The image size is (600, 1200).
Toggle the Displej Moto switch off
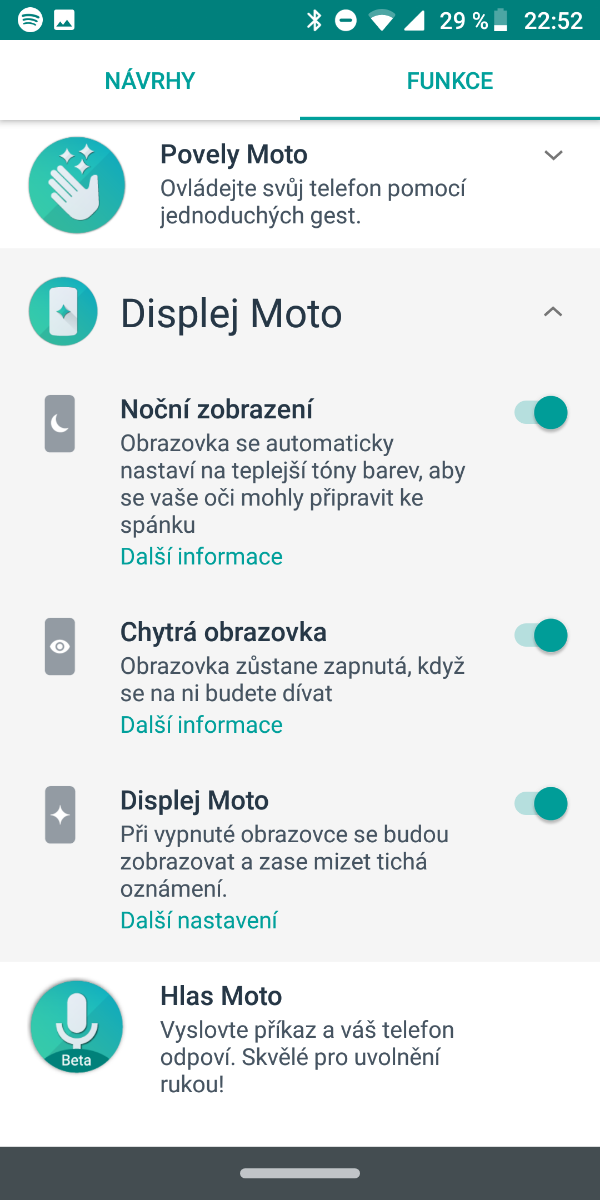(x=542, y=803)
